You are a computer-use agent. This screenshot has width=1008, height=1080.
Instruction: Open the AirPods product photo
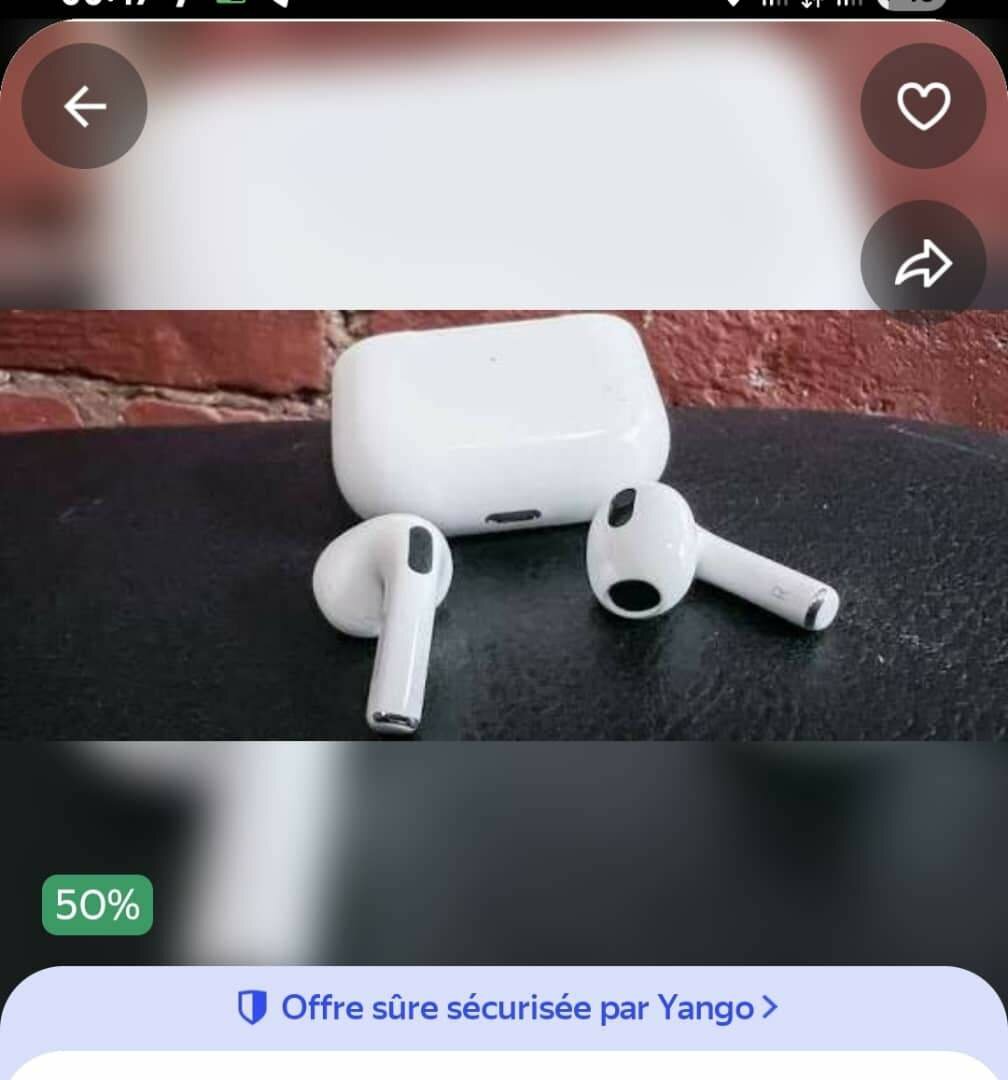(504, 525)
